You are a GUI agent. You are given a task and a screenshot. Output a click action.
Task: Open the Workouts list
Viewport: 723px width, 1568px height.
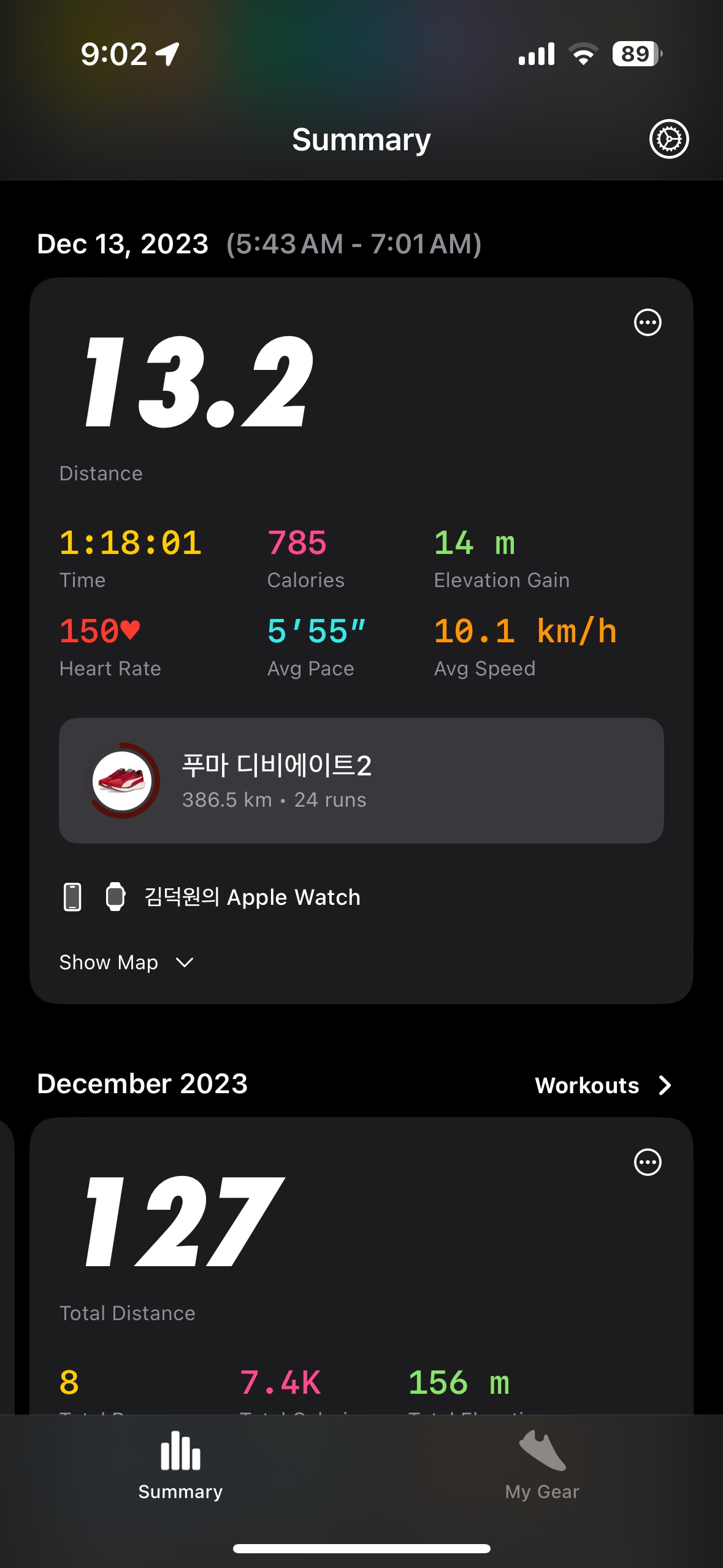pyautogui.click(x=603, y=1085)
